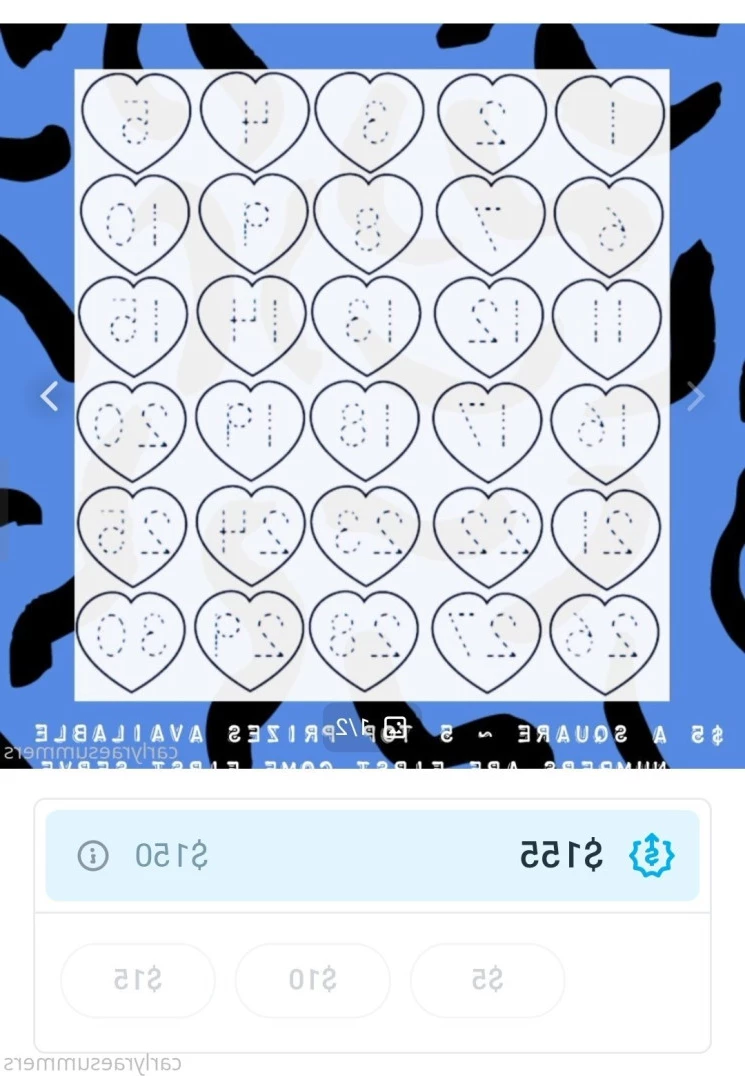Pick the $15 amount chip

point(138,980)
